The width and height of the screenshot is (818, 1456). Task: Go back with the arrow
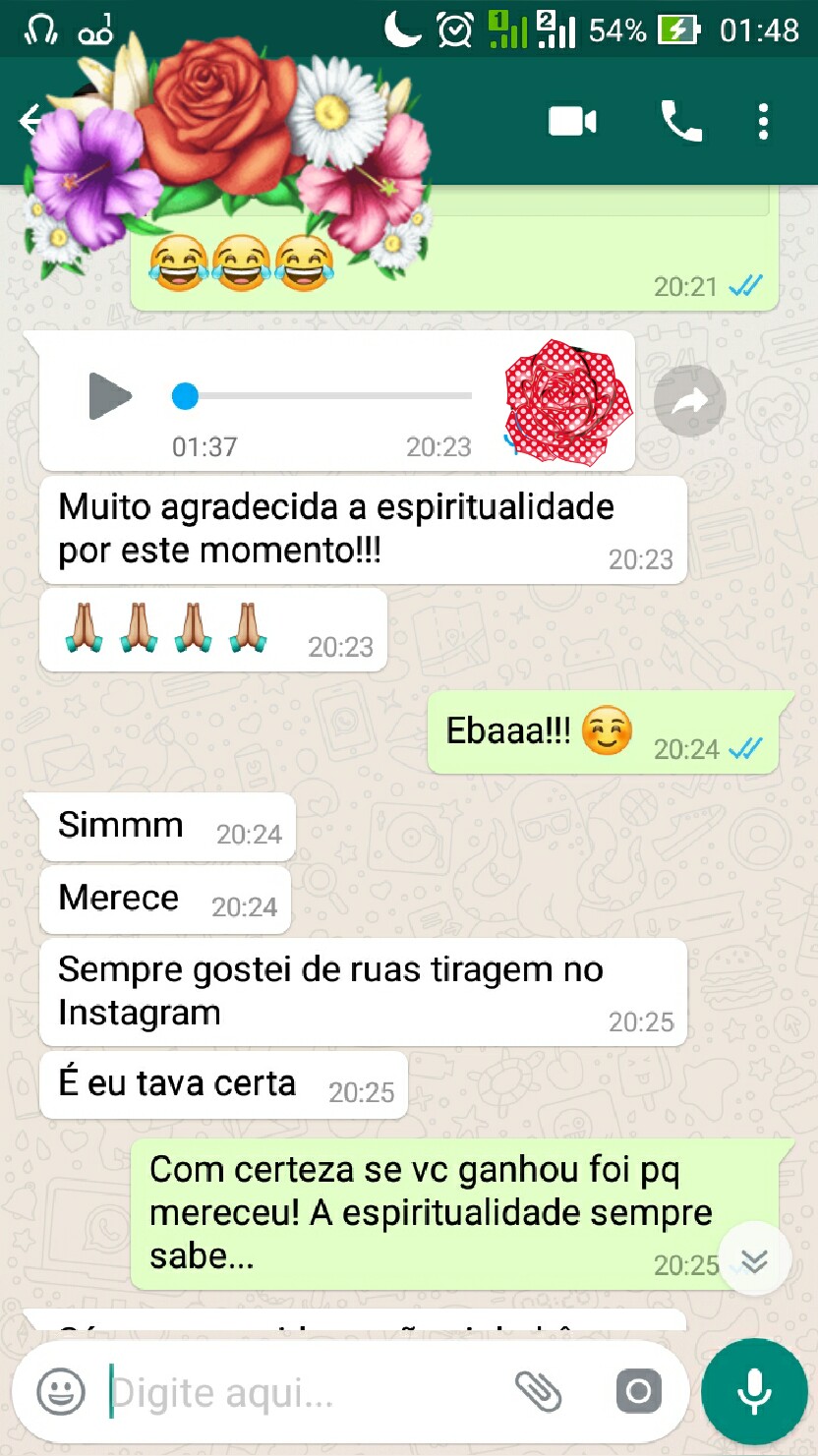29,120
